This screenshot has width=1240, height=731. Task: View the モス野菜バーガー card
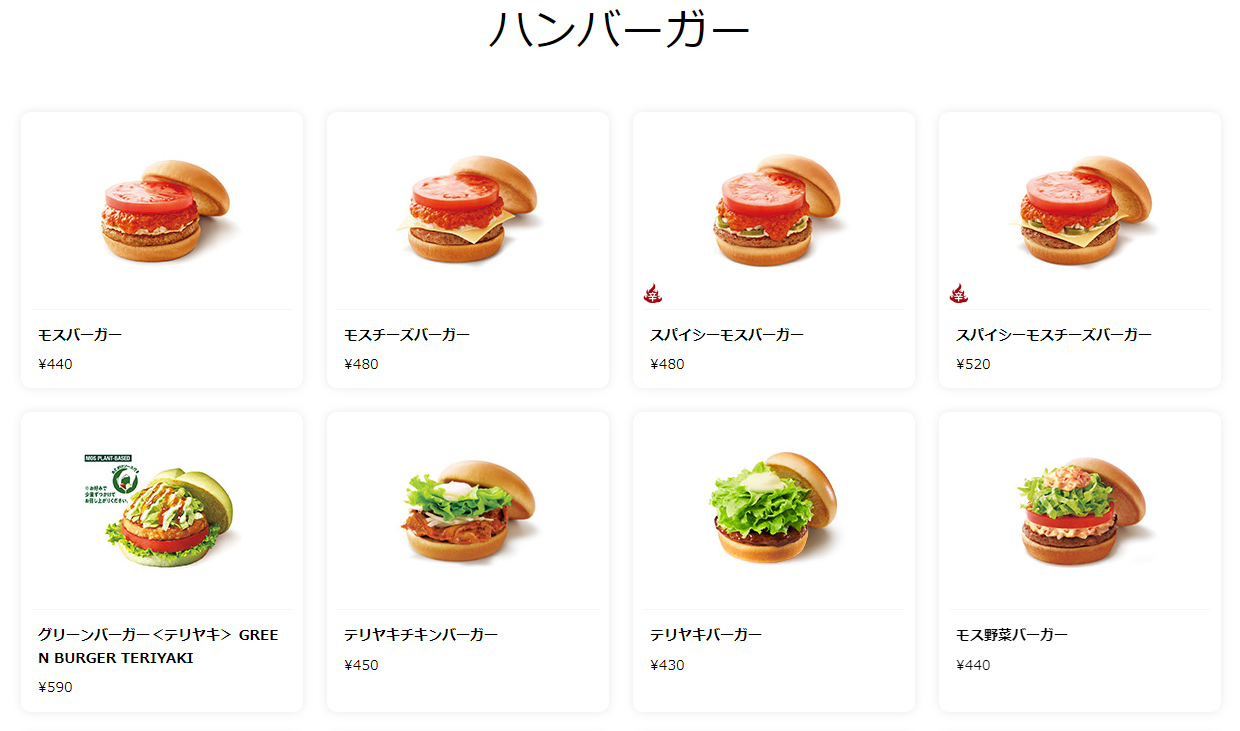pos(1079,560)
